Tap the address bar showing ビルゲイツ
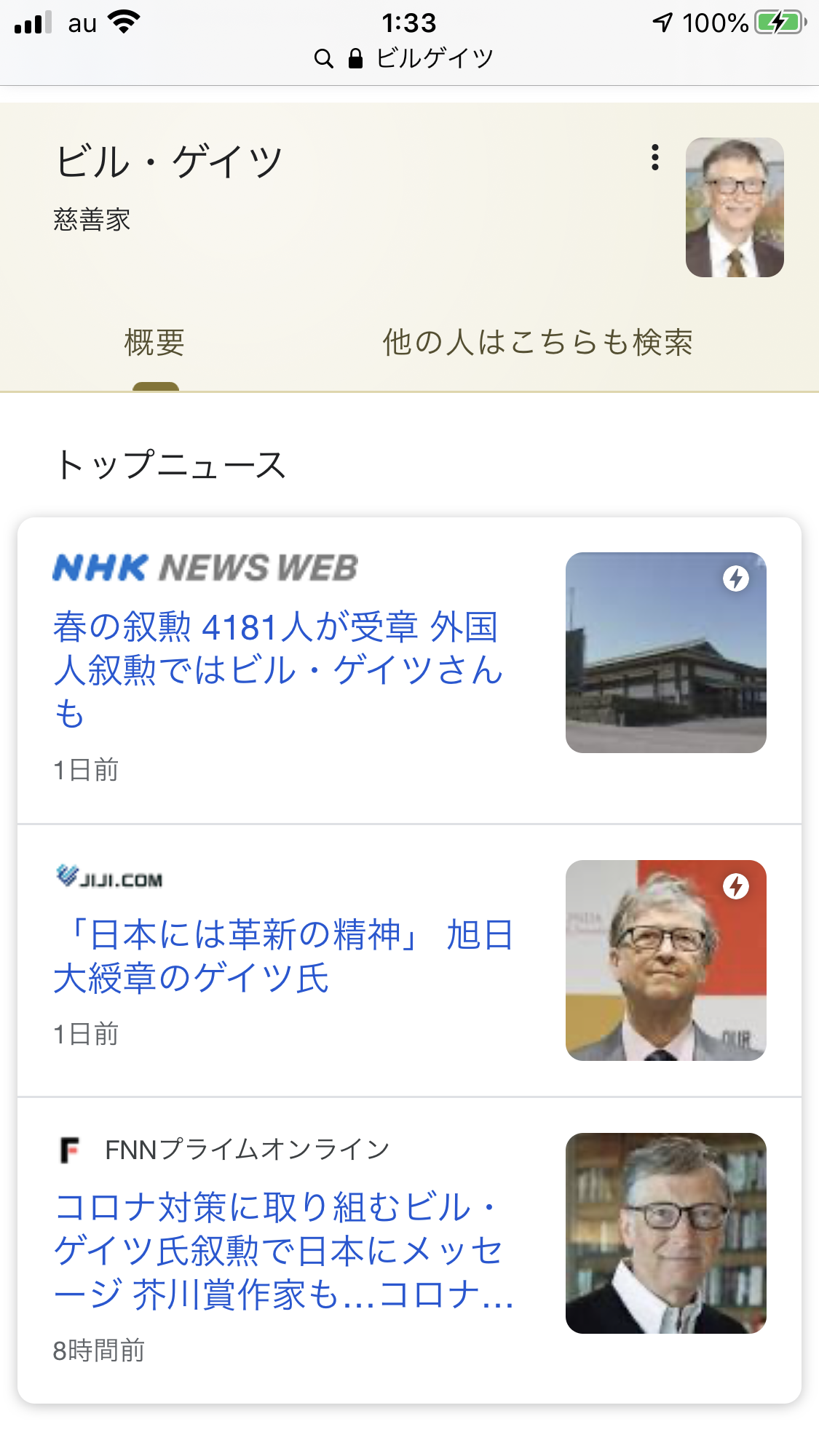 point(404,58)
